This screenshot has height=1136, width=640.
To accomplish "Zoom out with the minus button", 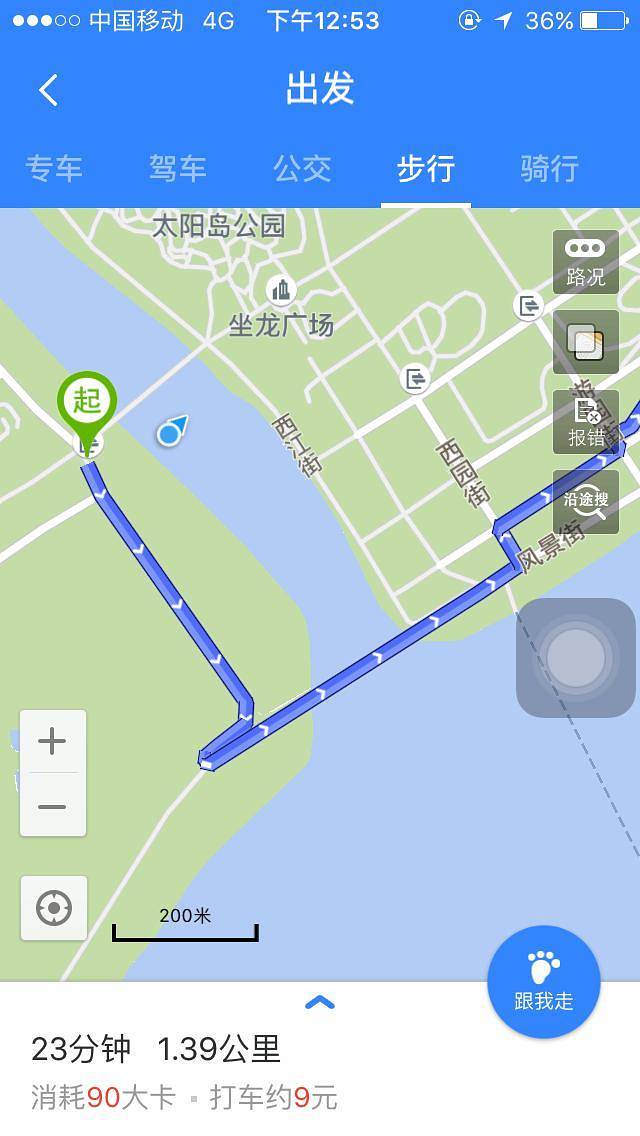I will (x=53, y=806).
